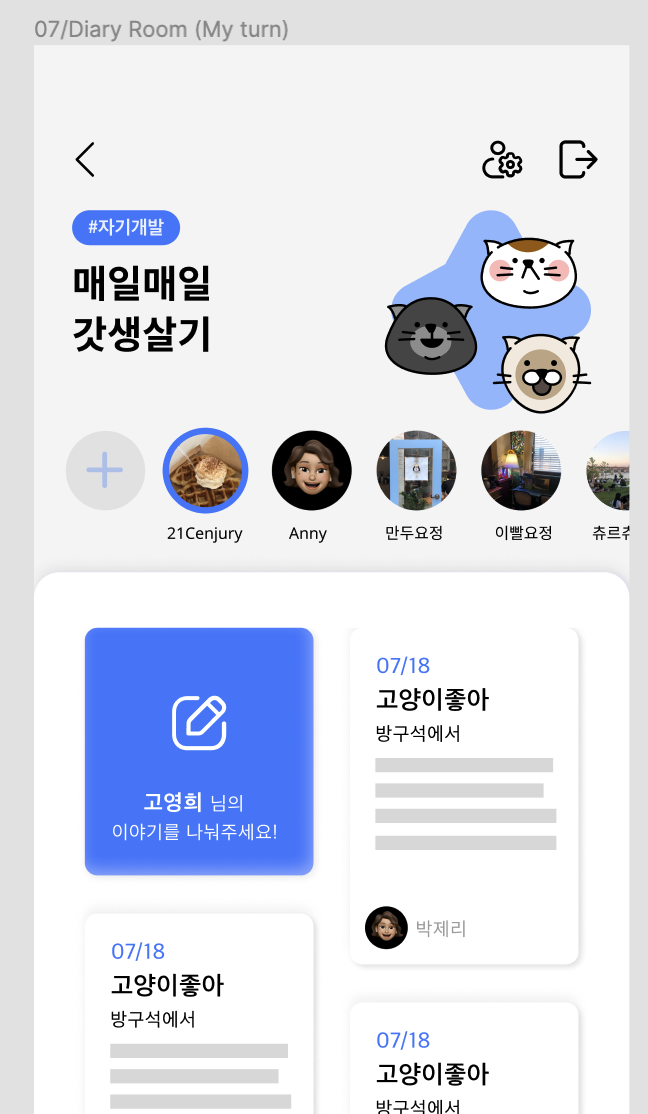Select the 21Cenjury profile avatar

(205, 471)
